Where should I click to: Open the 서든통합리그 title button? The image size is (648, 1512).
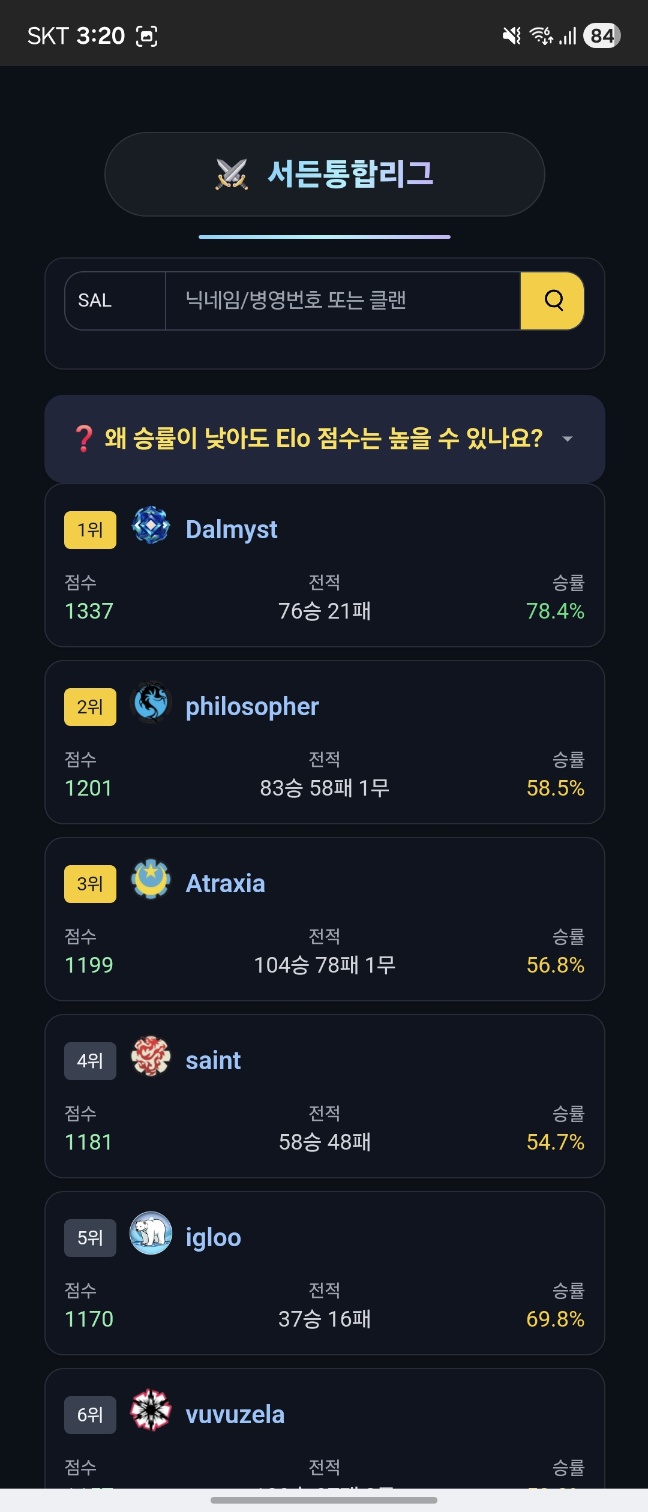pos(324,174)
